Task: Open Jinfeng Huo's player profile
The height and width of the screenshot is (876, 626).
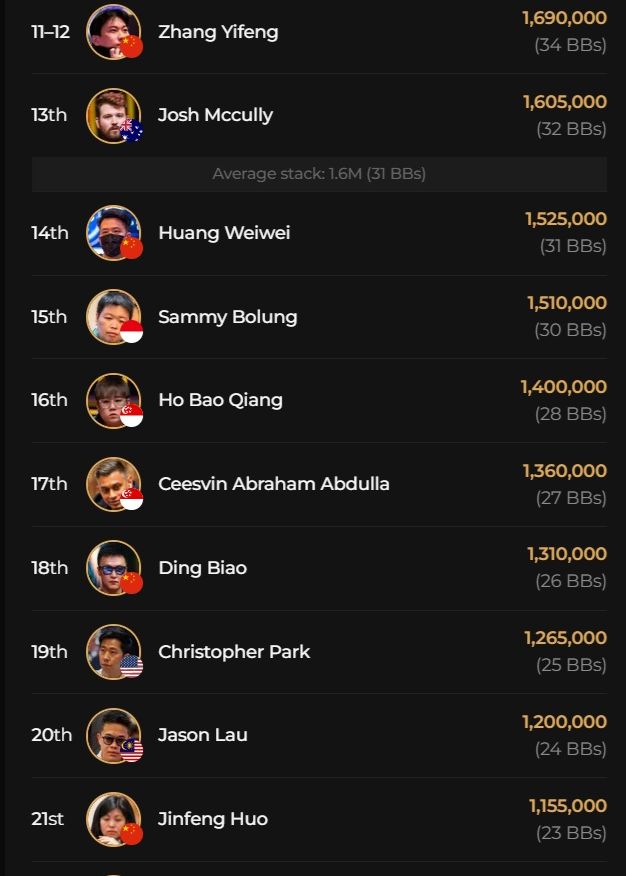Action: pos(212,819)
